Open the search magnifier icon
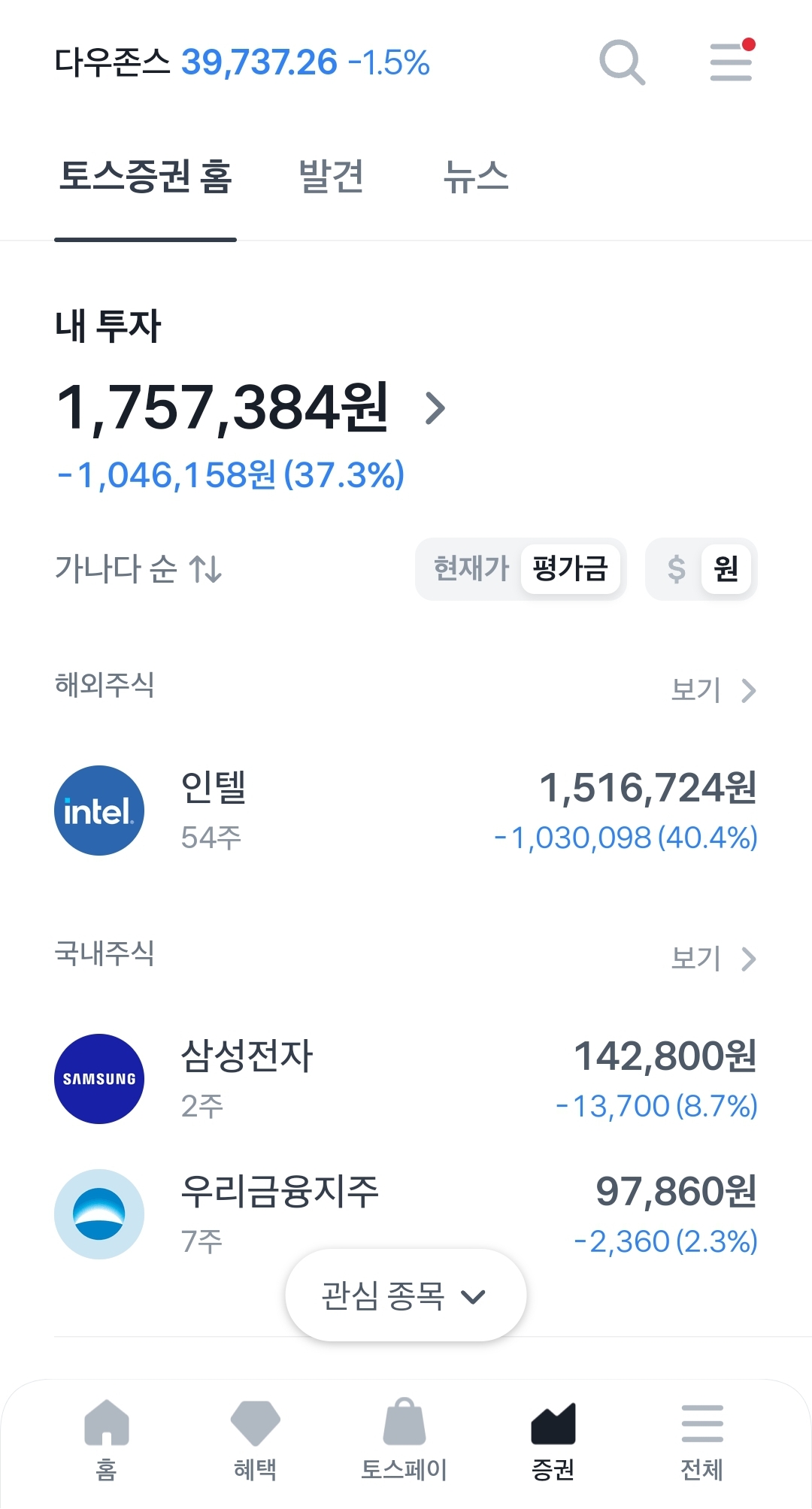Screen dimensions: 812x1509 (622, 62)
